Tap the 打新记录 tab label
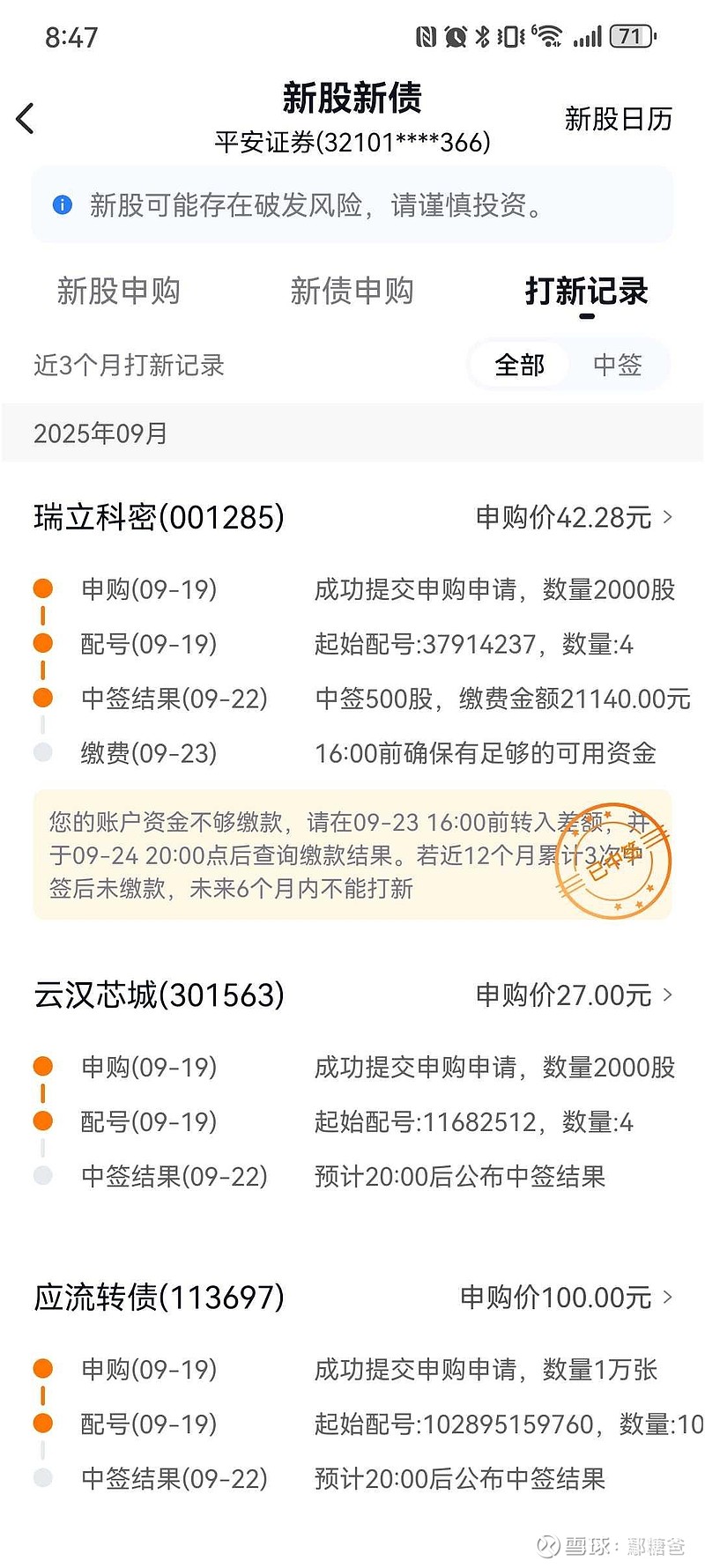Screen dimensions: 705x1568 (x=586, y=292)
